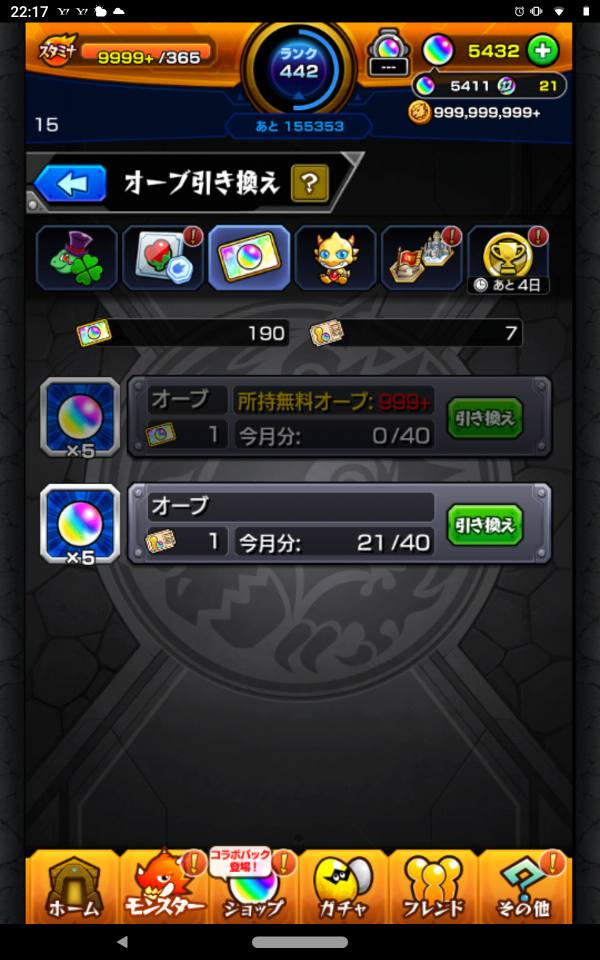
Task: Tap the green plus to buy orbs
Action: (x=542, y=50)
